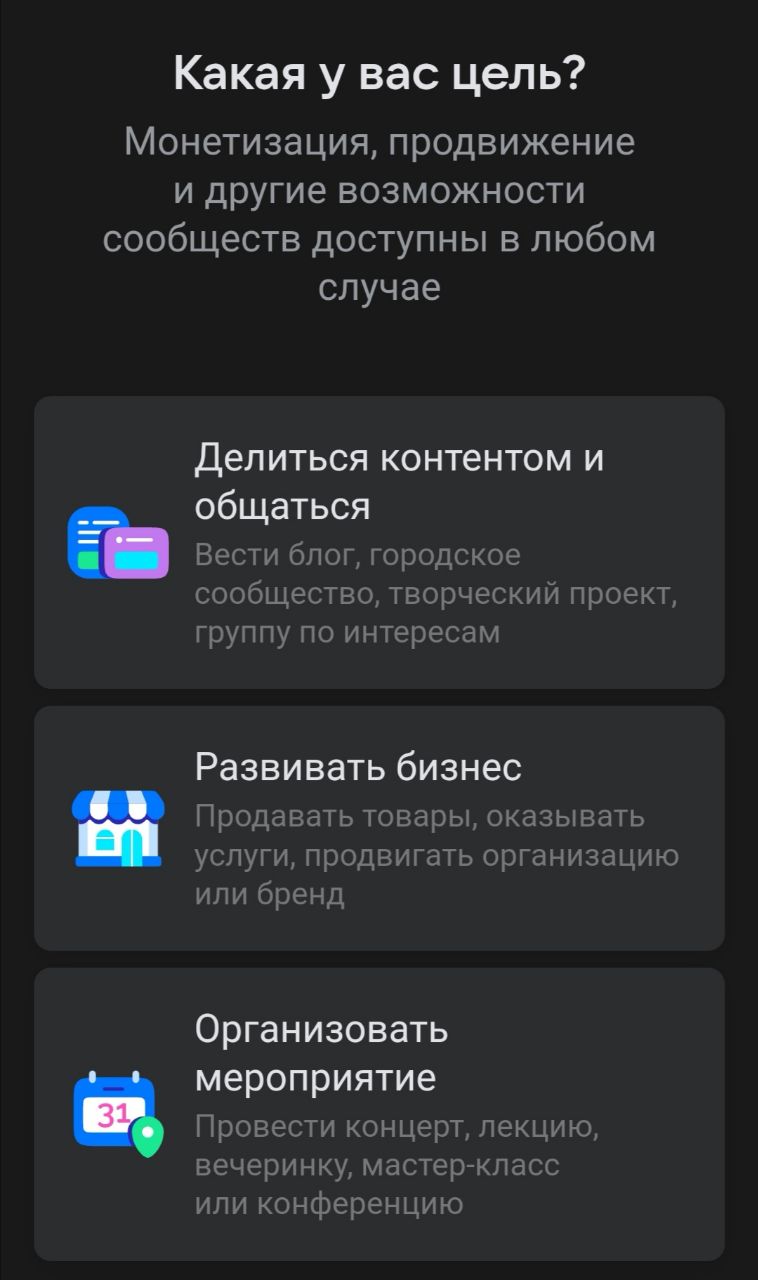
Task: Select the 'Делиться контентом и общаться' goal card
Action: (379, 542)
